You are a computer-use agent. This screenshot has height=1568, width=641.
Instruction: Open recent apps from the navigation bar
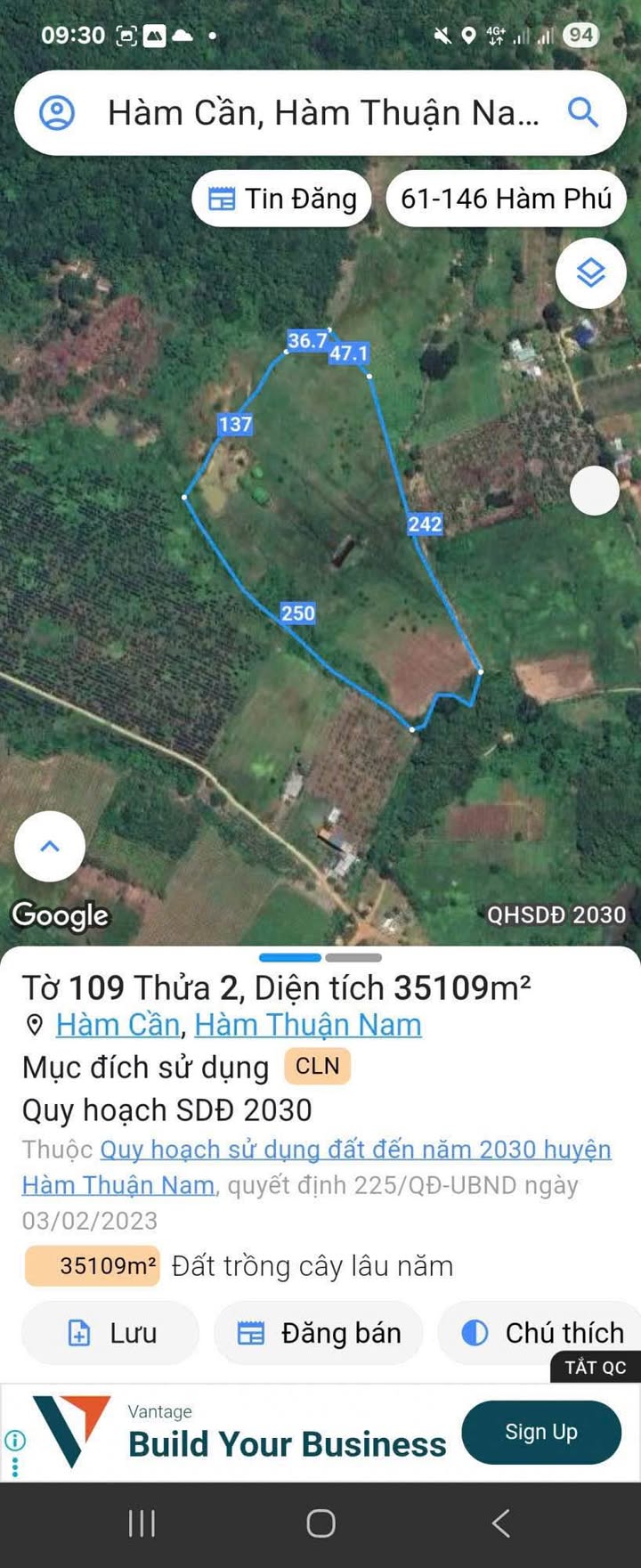(142, 1523)
